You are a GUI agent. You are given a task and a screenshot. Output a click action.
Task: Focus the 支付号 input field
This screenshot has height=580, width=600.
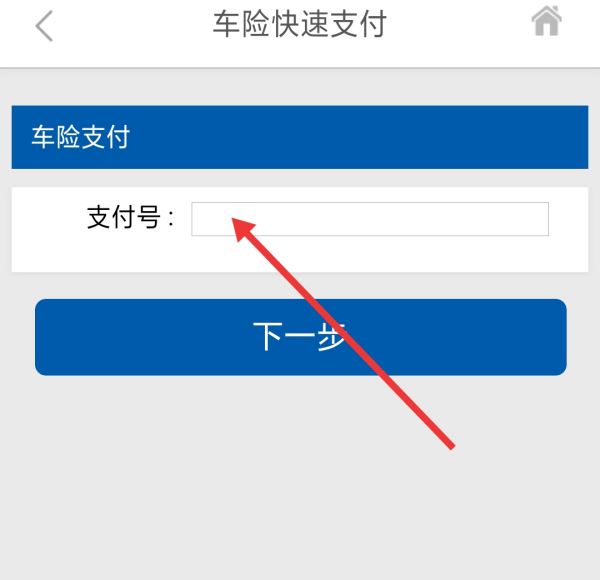click(370, 219)
